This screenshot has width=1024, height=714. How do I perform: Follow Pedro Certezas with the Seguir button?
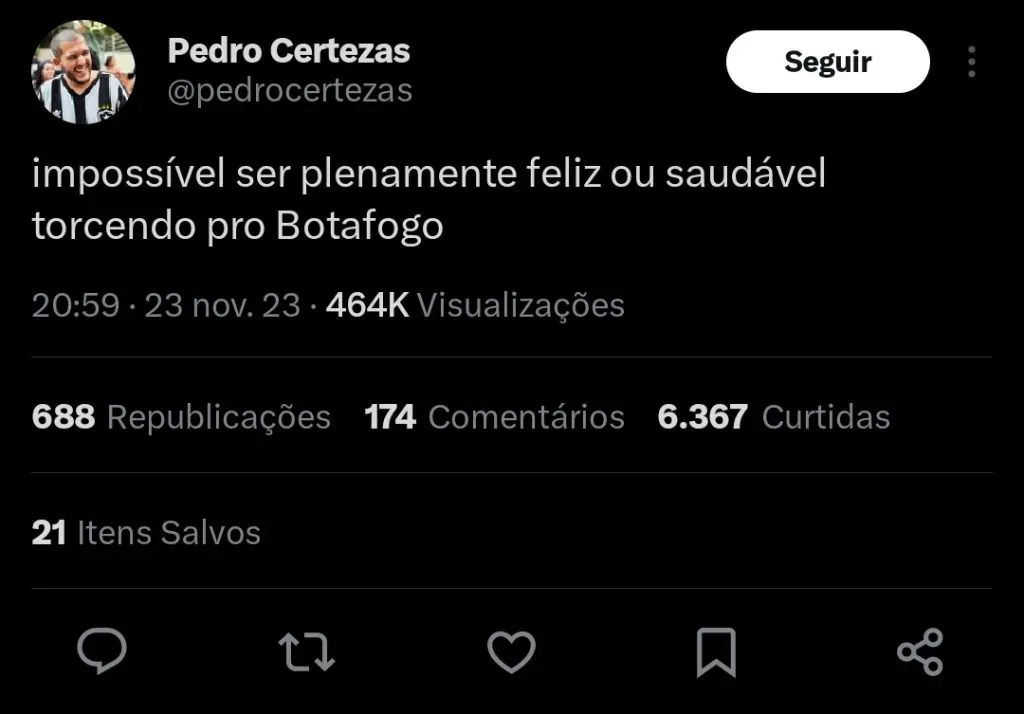click(x=827, y=62)
